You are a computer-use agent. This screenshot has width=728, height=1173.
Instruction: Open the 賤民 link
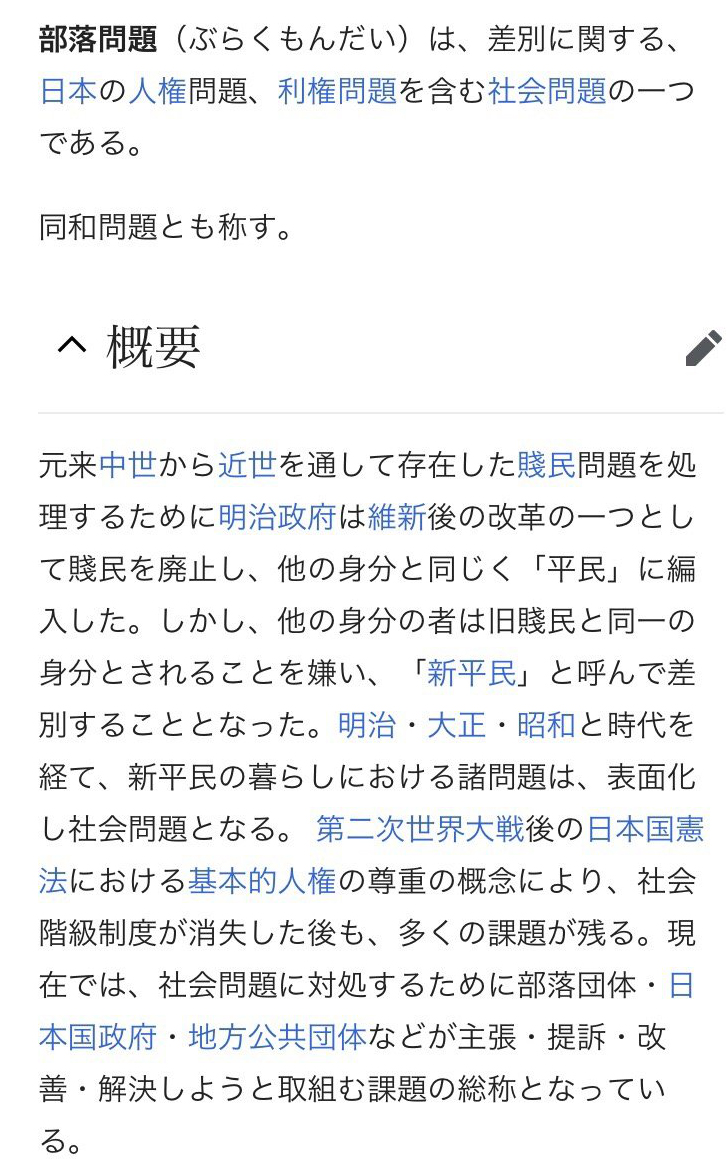point(547,465)
